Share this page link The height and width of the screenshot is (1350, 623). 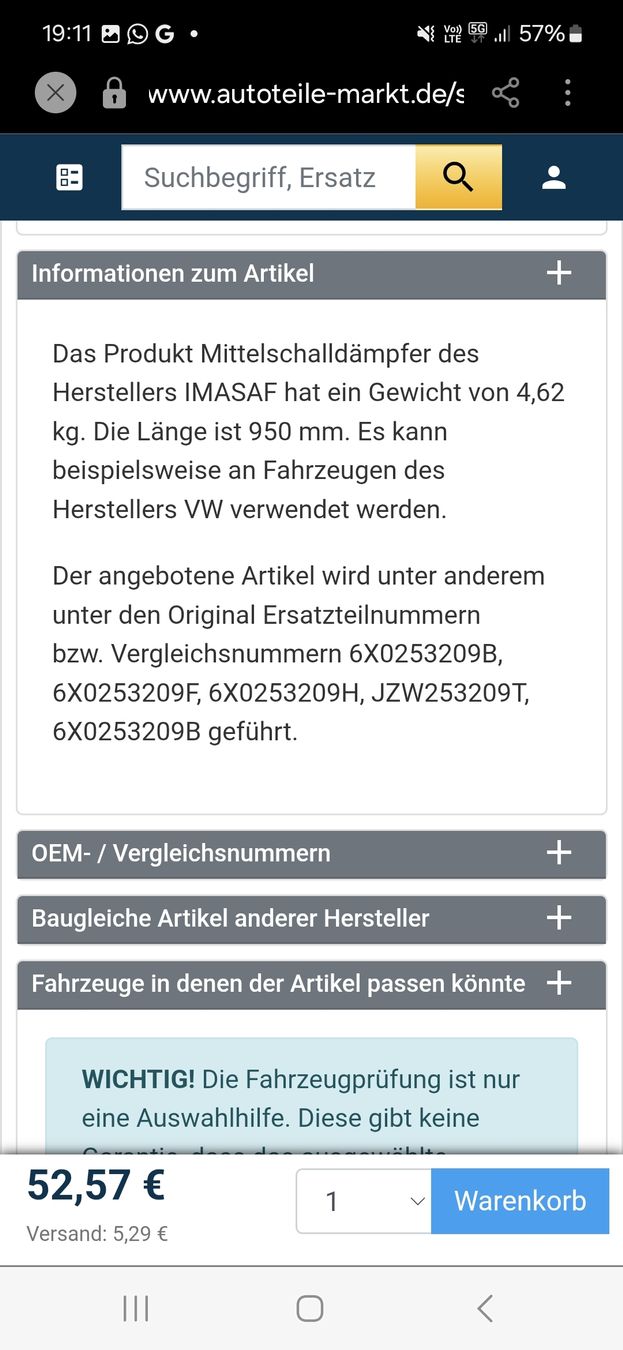click(x=506, y=94)
